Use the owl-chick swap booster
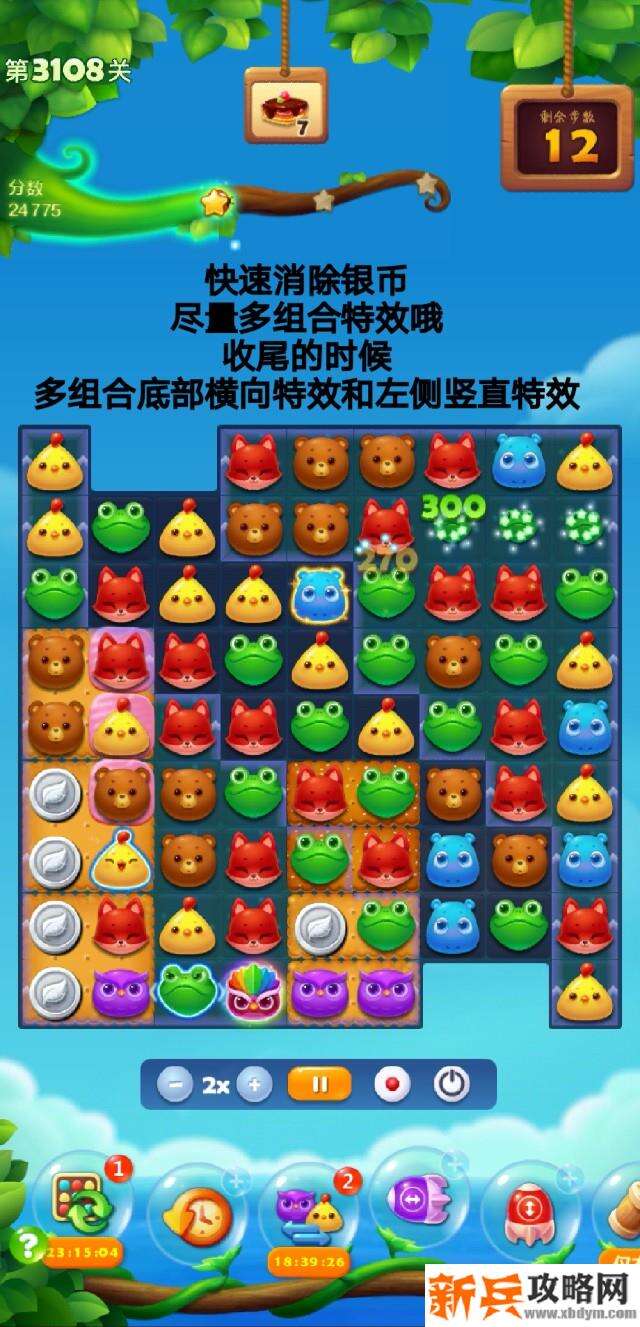640x1327 pixels. 309,1211
